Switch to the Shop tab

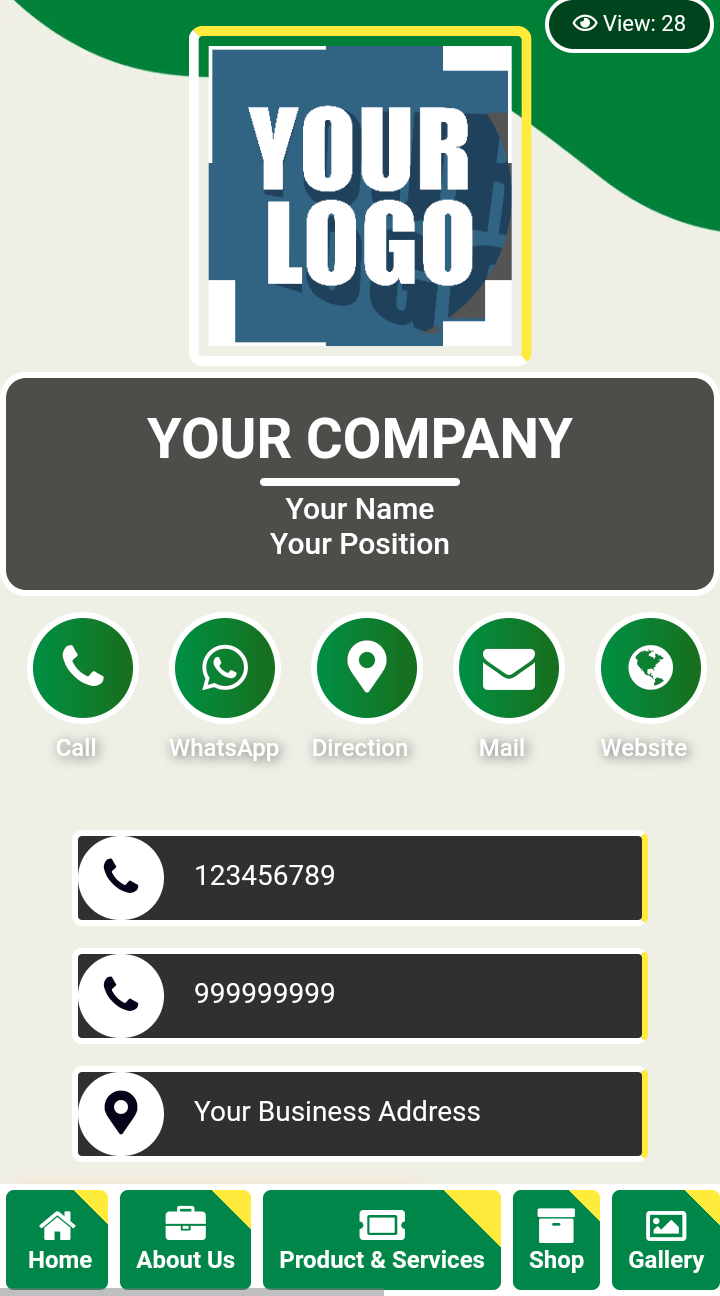click(556, 1240)
